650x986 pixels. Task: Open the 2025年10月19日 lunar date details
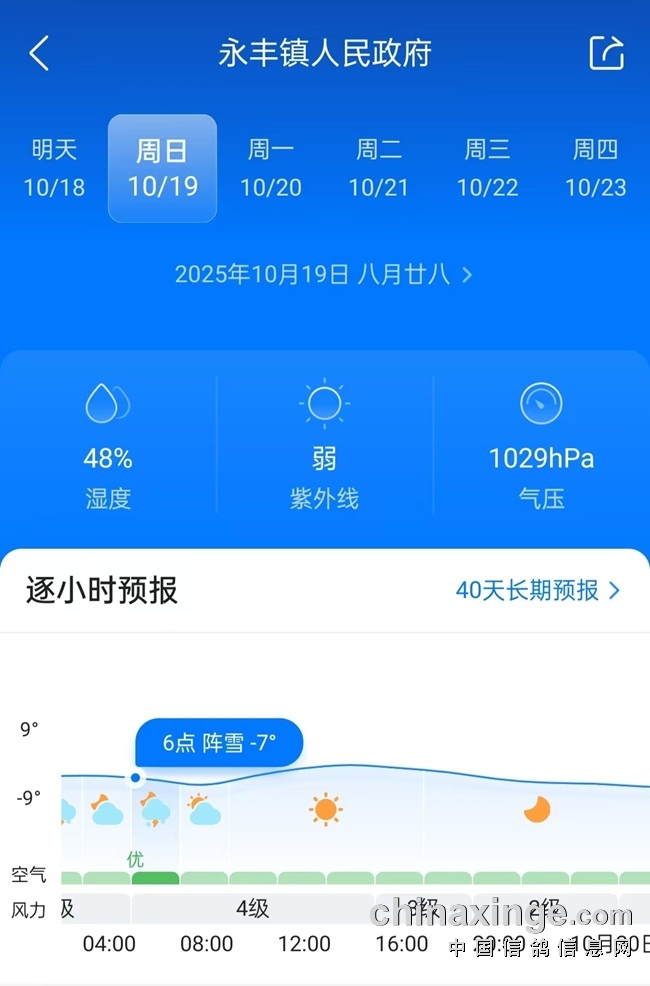pos(323,274)
